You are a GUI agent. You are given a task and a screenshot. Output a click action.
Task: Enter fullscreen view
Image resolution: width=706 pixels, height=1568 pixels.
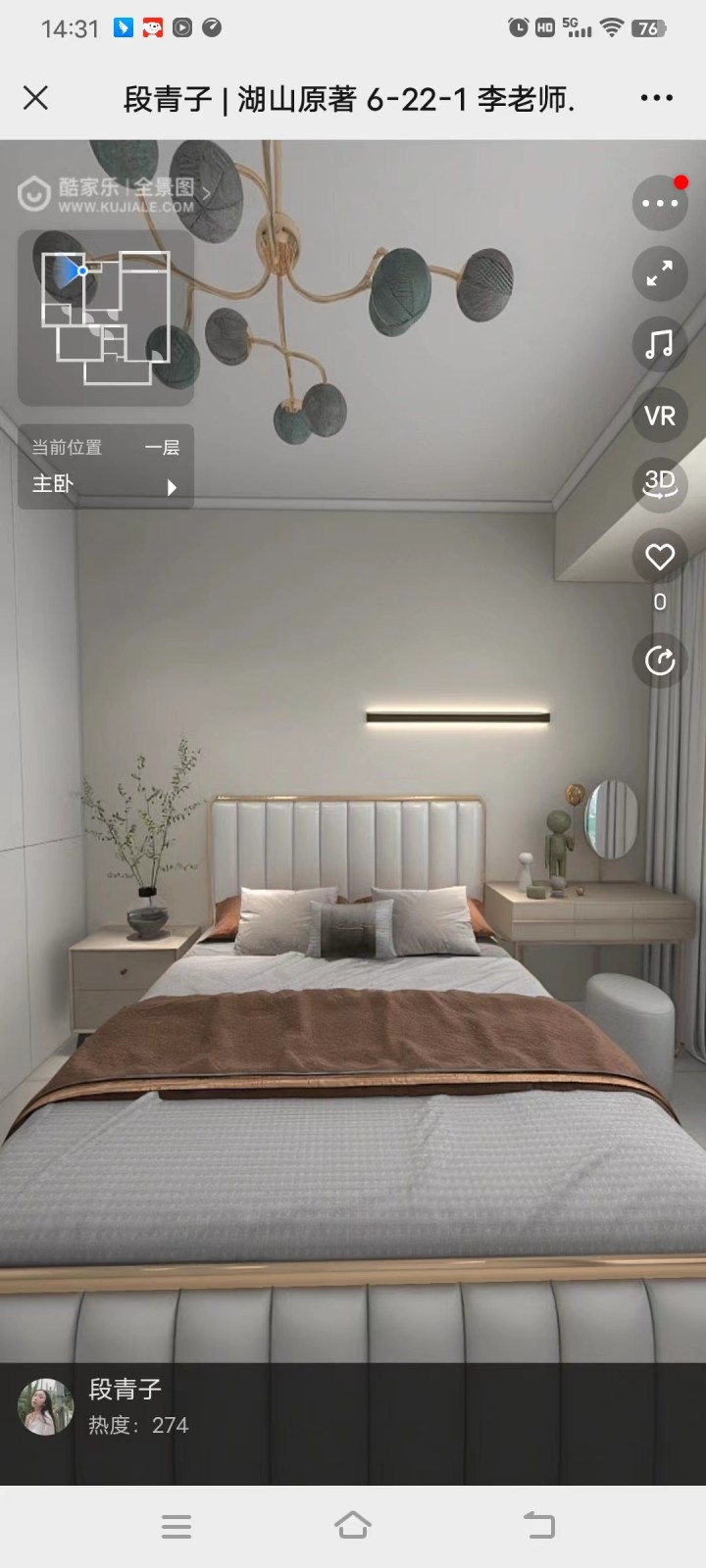[660, 273]
